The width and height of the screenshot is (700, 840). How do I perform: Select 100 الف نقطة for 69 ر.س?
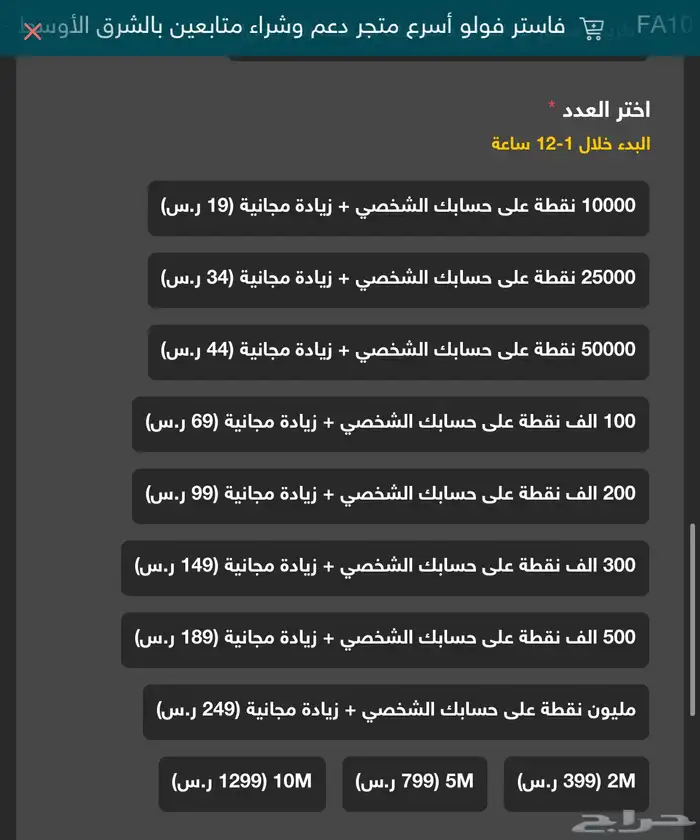coord(390,423)
